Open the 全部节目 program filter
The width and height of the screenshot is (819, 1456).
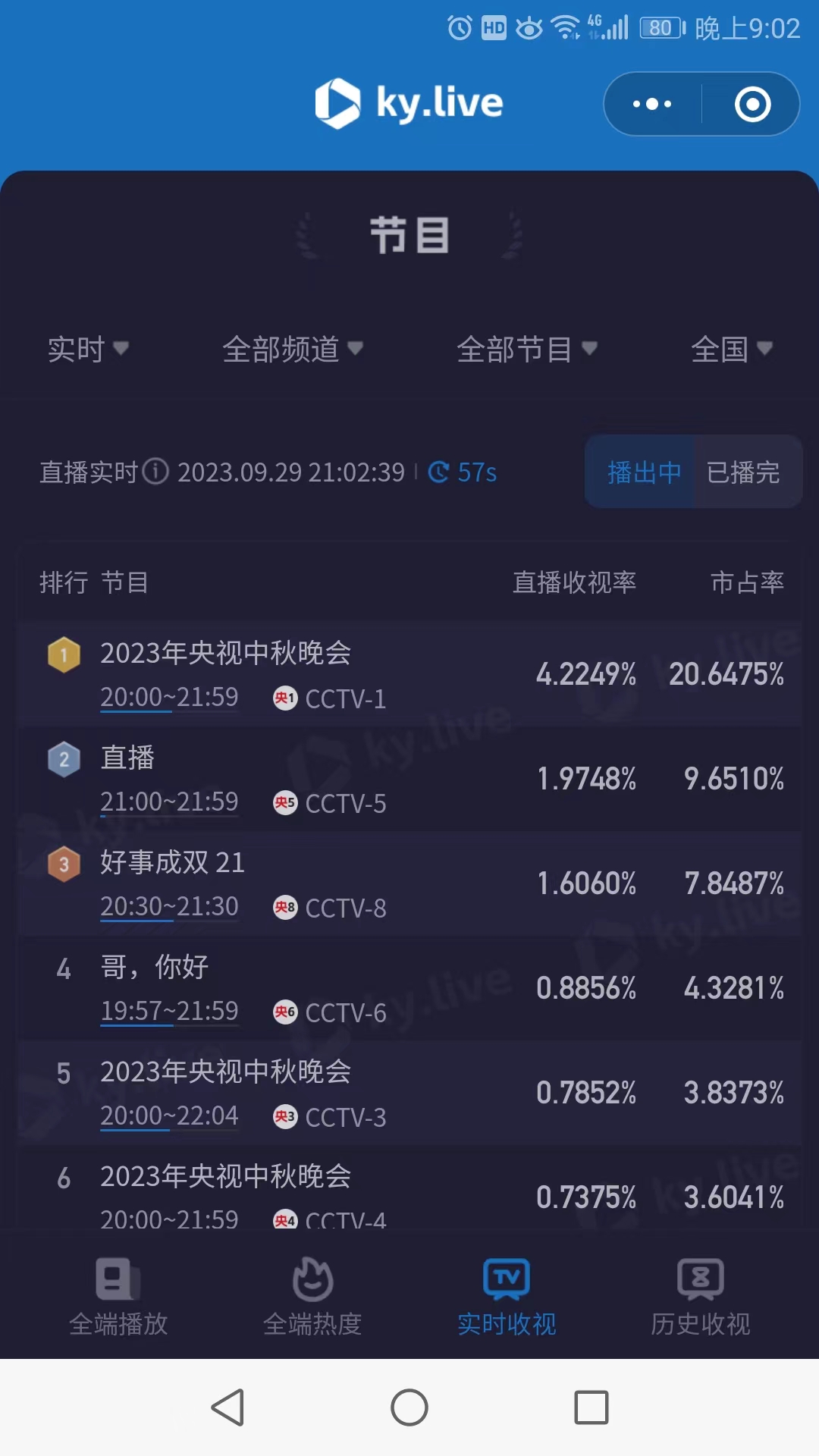526,349
